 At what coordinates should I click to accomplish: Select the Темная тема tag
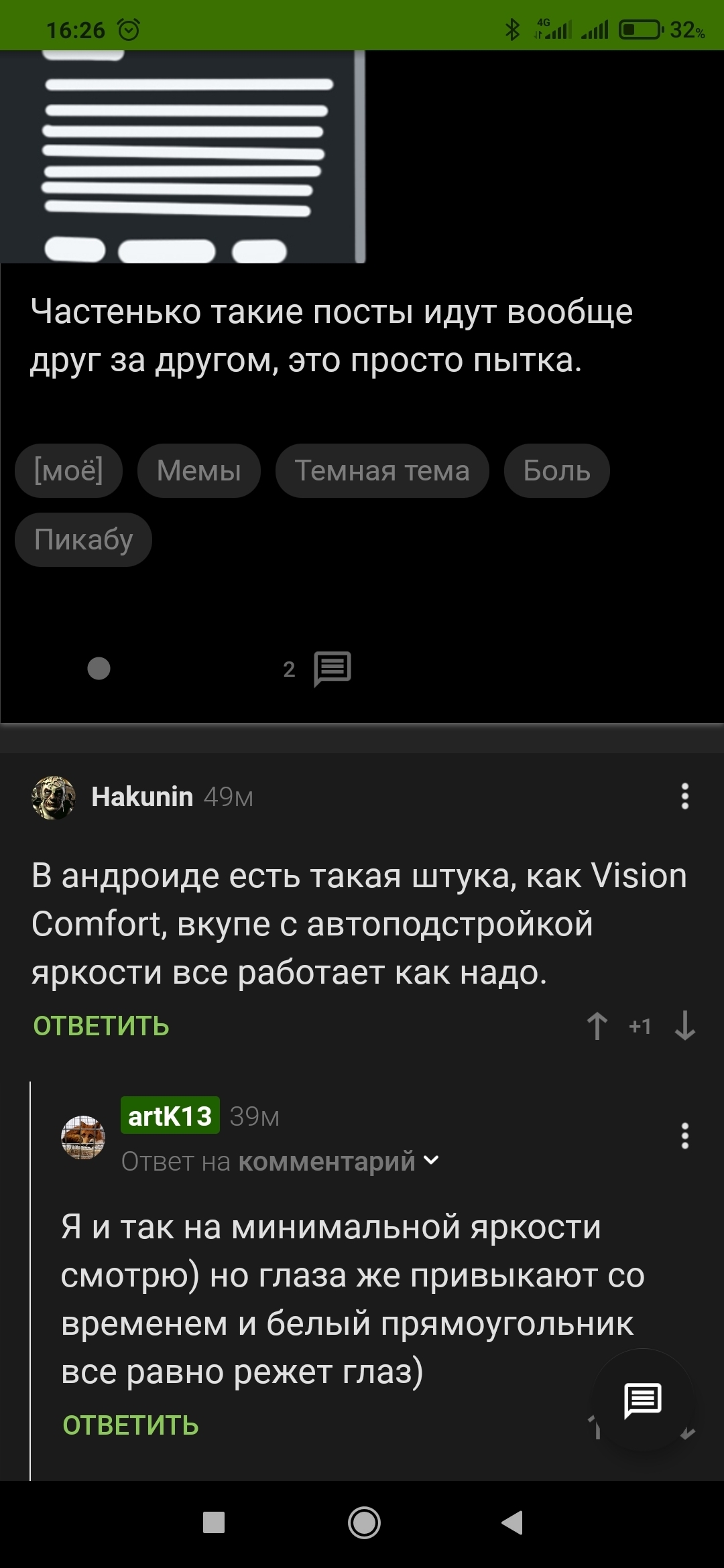(381, 471)
